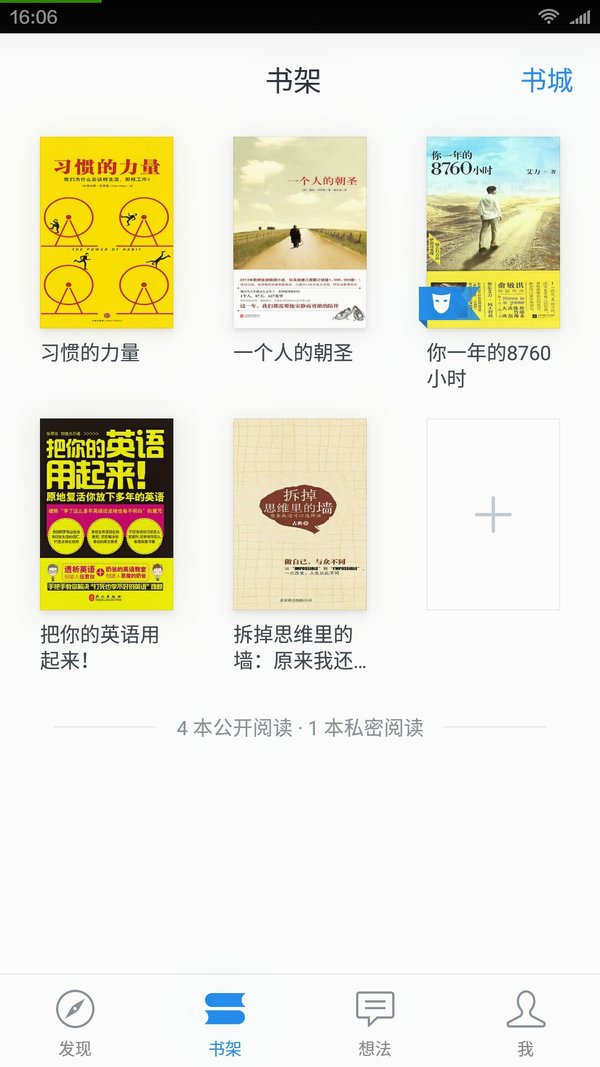Add a new book with the plus tile
This screenshot has height=1067, width=600.
[493, 514]
